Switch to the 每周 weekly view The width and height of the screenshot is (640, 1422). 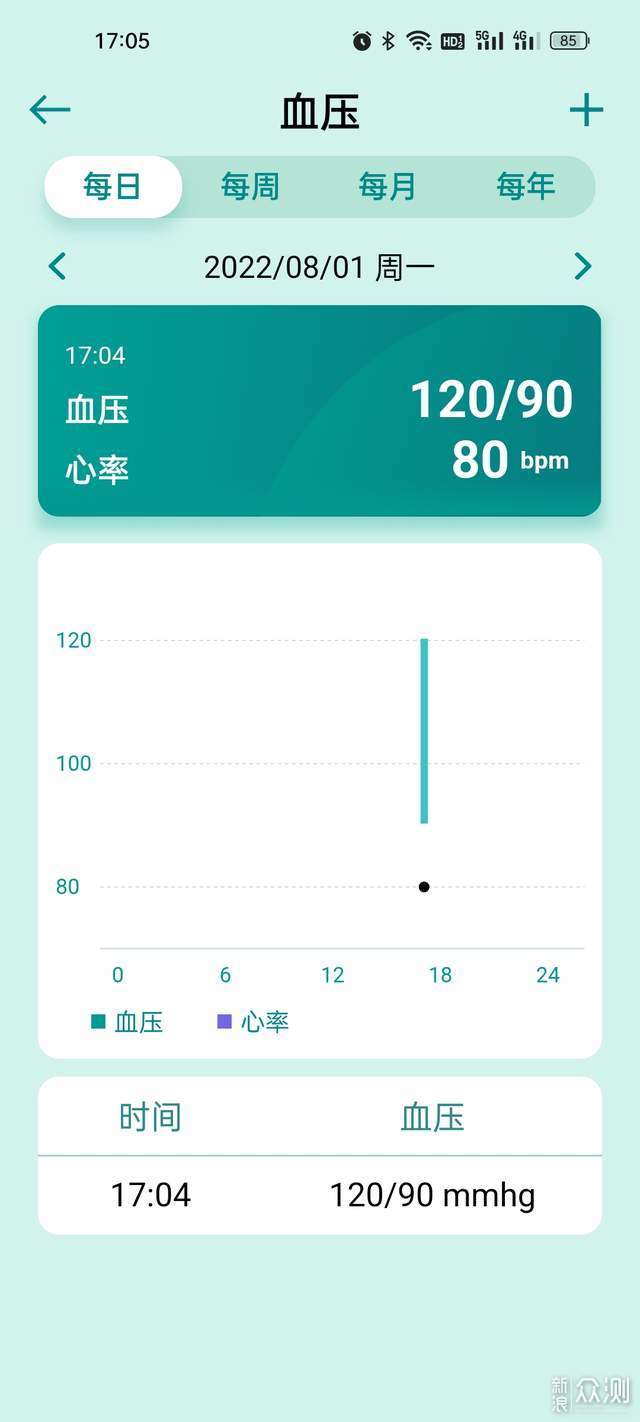(250, 187)
